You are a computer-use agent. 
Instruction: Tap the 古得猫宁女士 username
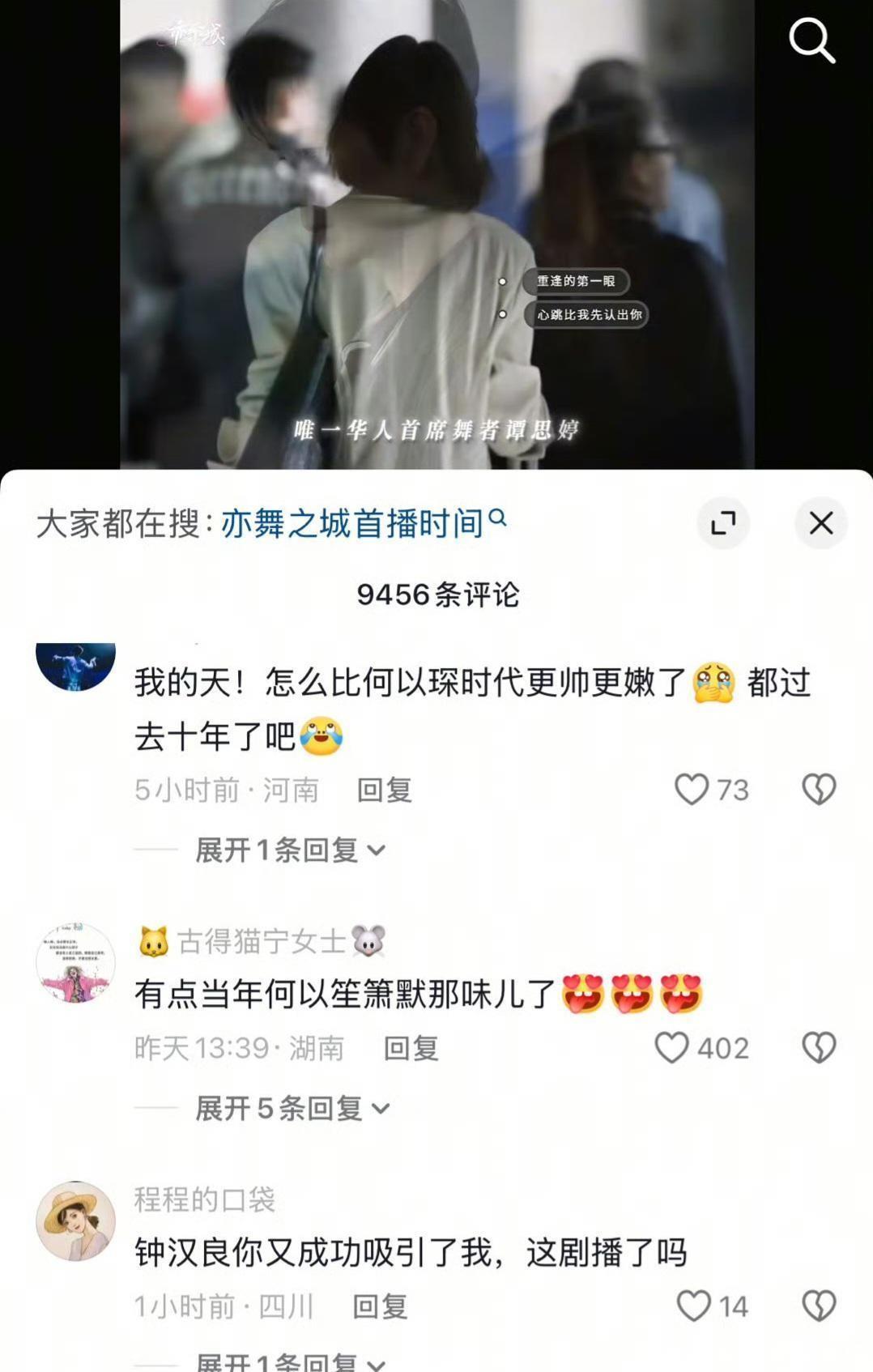[x=261, y=941]
